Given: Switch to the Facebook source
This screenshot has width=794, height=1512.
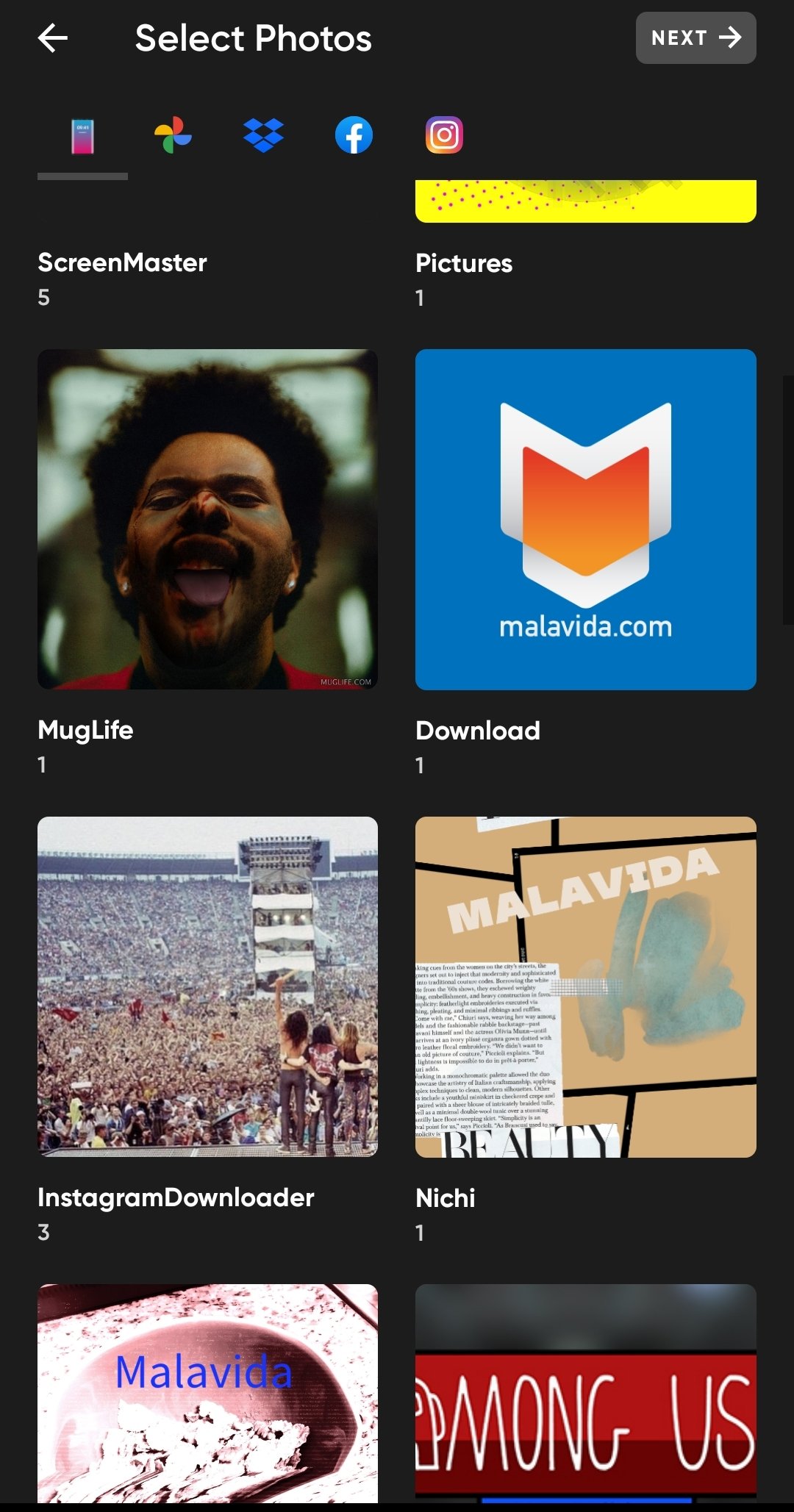Looking at the screenshot, I should click(354, 135).
